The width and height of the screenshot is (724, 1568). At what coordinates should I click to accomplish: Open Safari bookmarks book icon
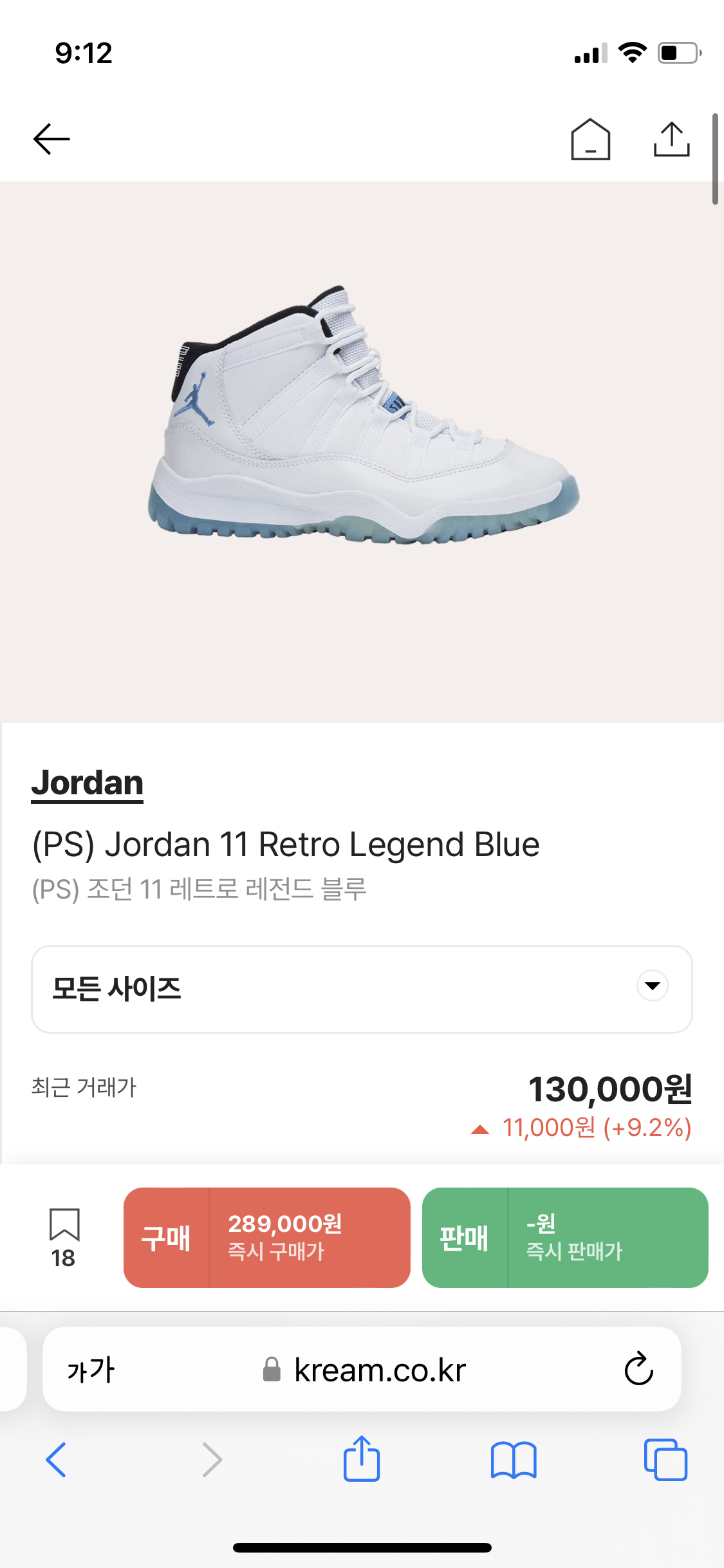pos(513,1459)
